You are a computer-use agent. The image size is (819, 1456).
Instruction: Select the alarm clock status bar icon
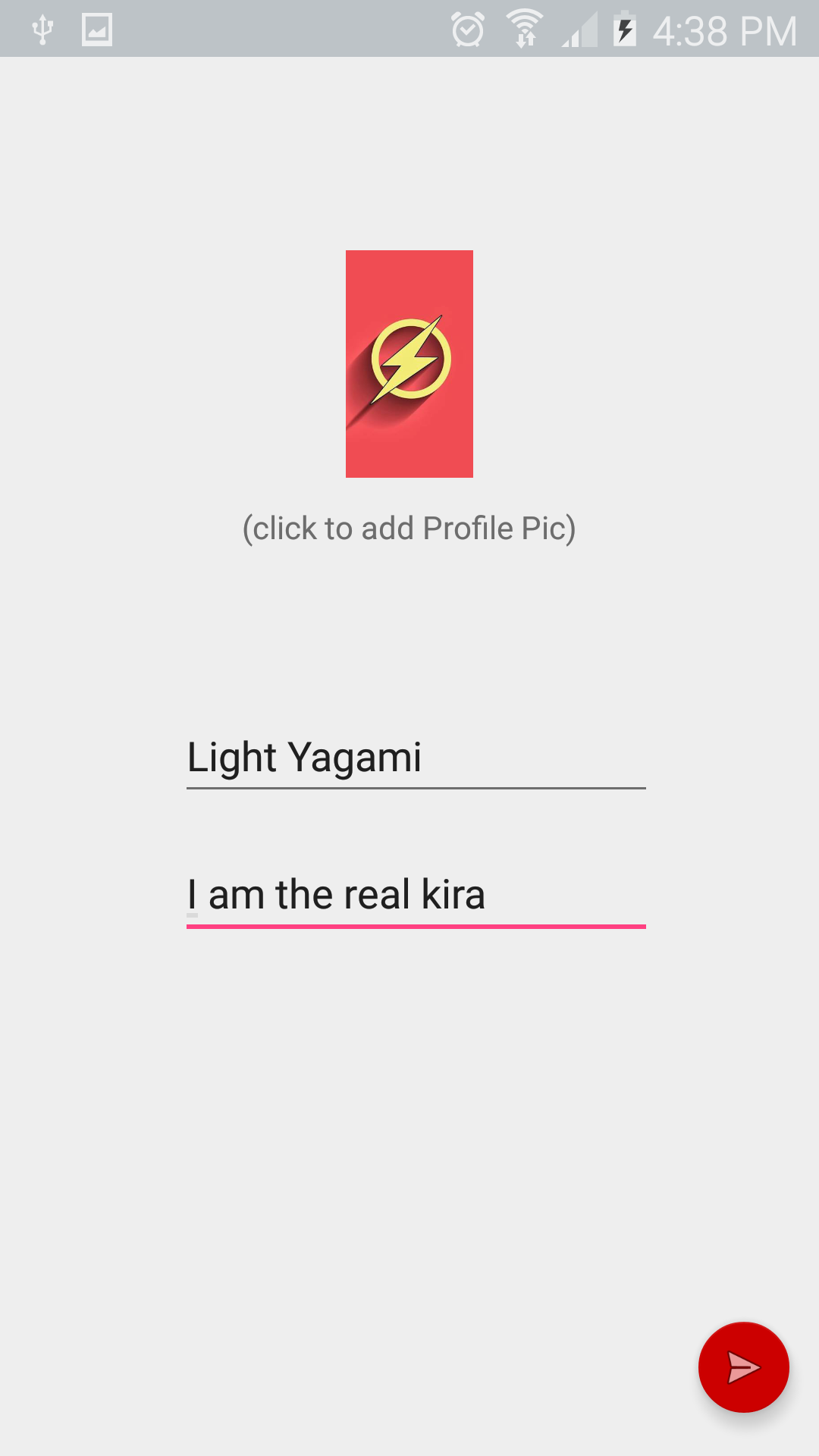468,29
